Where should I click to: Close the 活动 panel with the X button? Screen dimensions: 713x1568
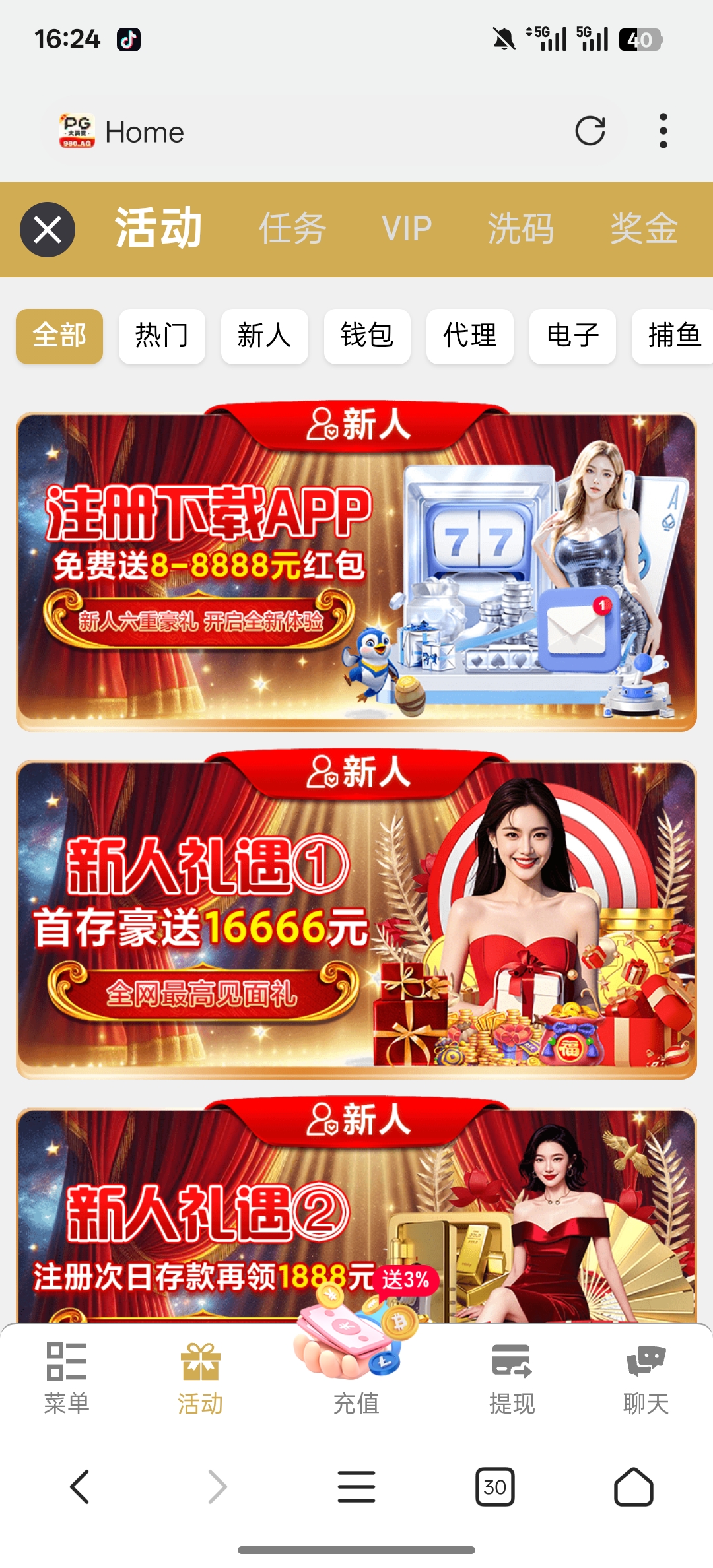coord(48,230)
